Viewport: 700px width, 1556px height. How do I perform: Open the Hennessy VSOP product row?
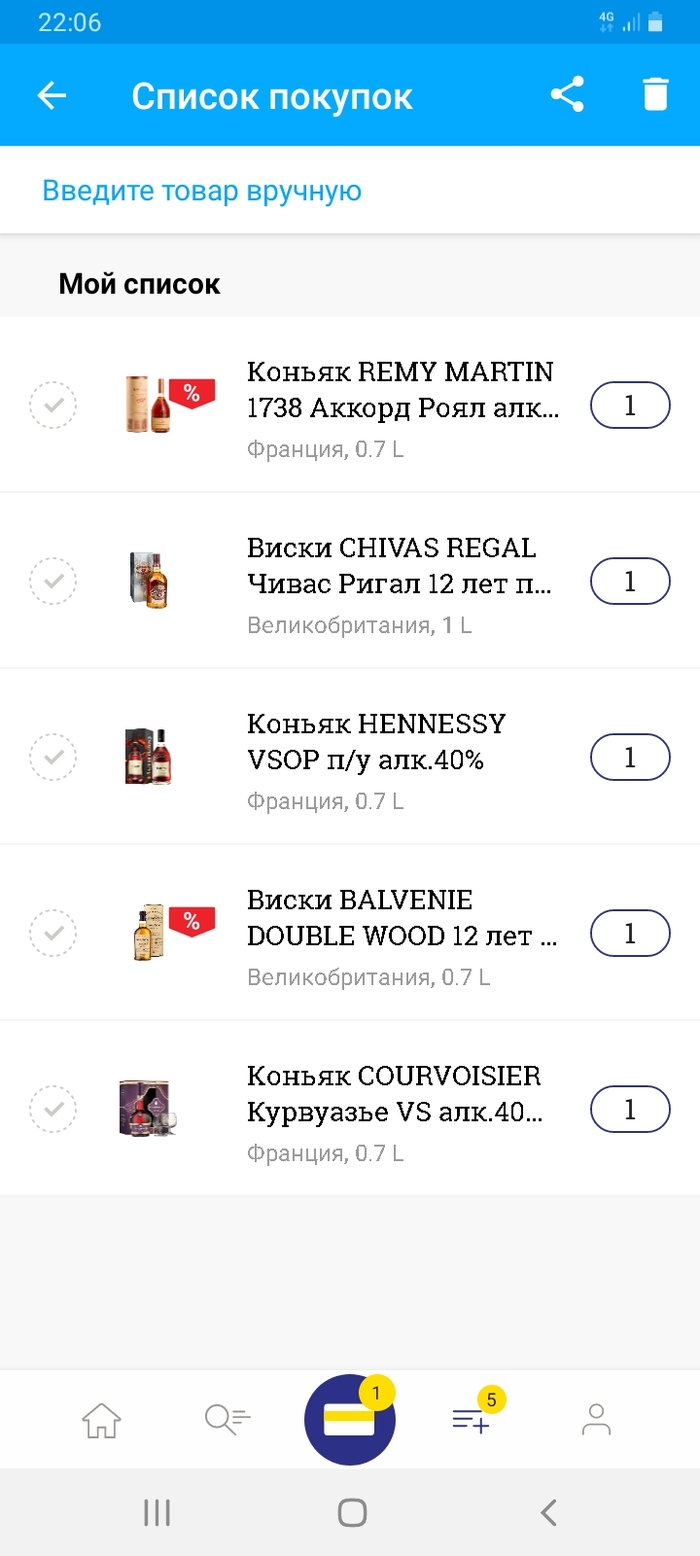pos(400,757)
